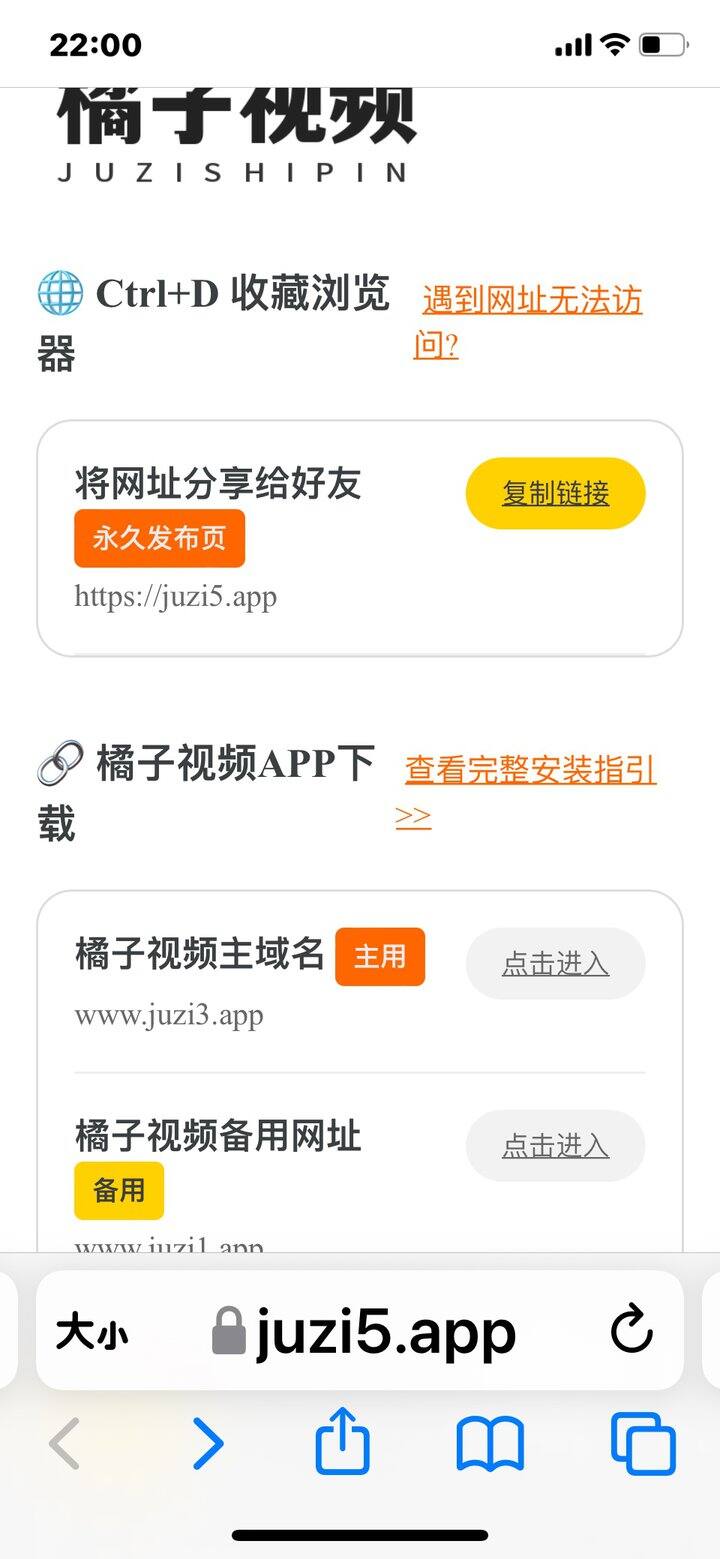
Task: Show all open tabs
Action: pyautogui.click(x=643, y=1444)
